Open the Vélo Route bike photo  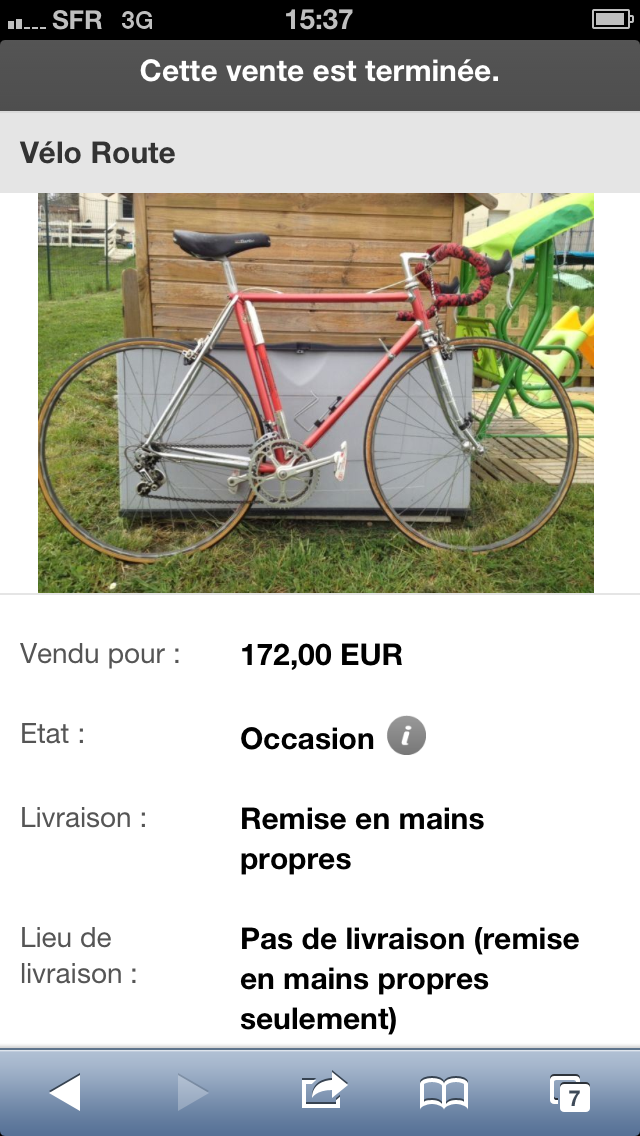(316, 393)
